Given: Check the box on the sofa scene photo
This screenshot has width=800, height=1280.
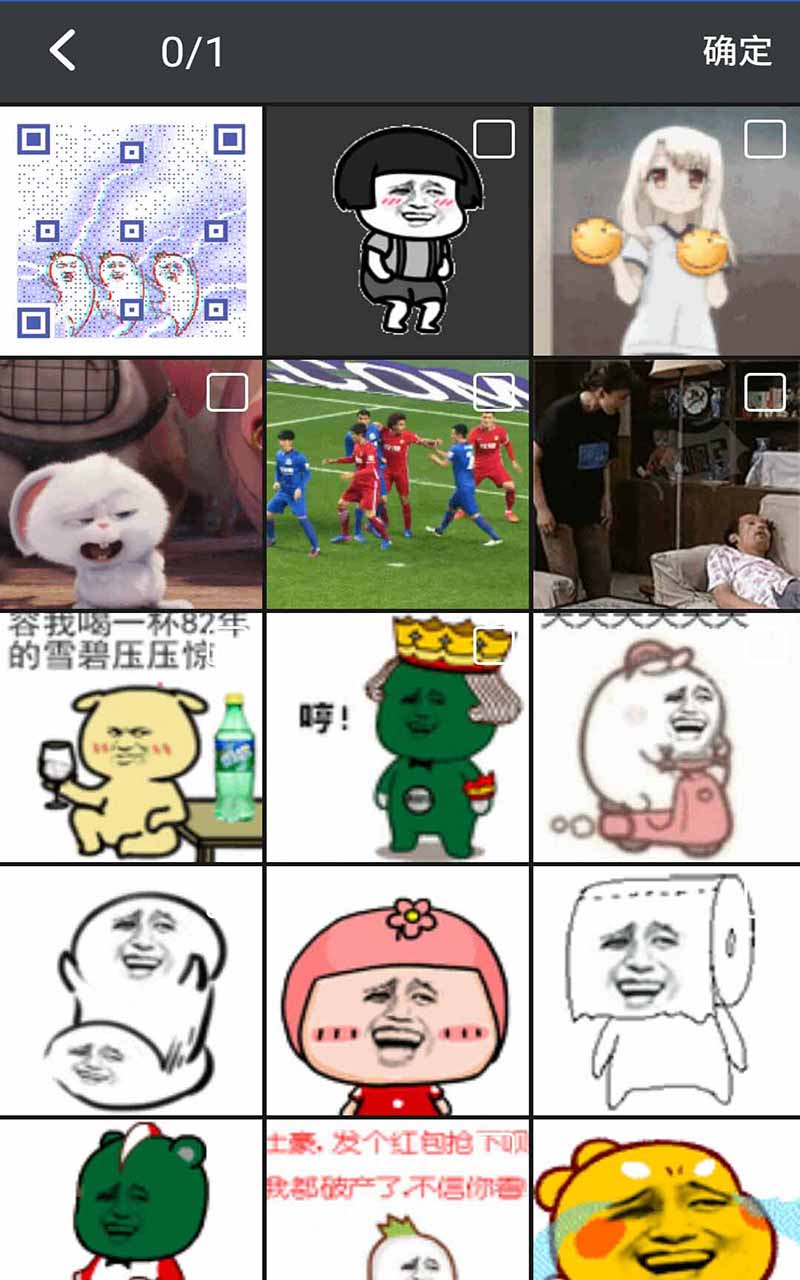Looking at the screenshot, I should pyautogui.click(x=765, y=392).
